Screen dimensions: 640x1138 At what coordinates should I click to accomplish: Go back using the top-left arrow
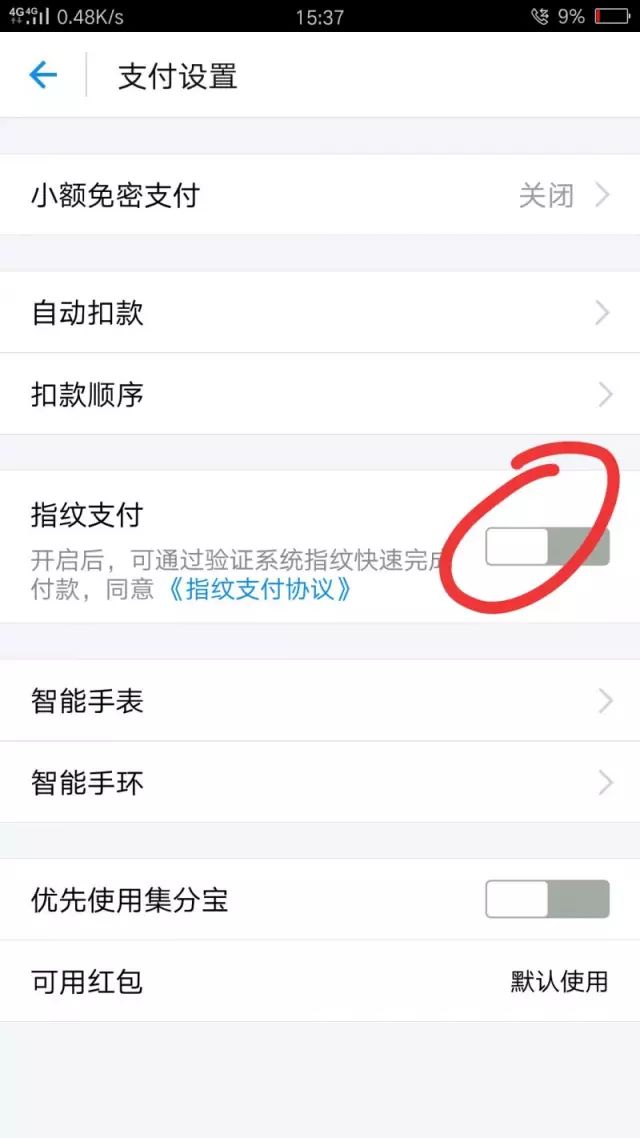43,75
